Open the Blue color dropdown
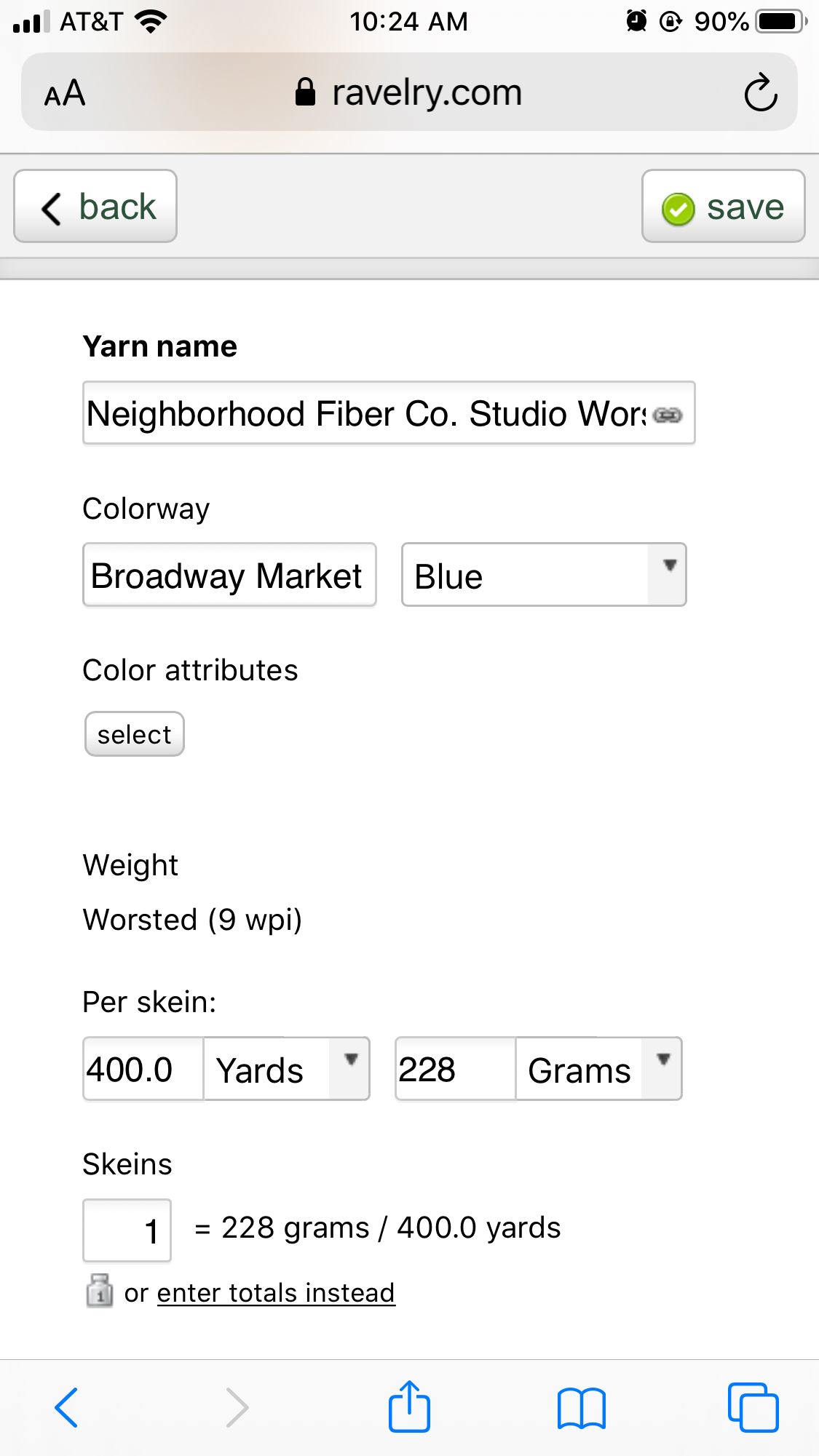The width and height of the screenshot is (819, 1456). [x=544, y=575]
